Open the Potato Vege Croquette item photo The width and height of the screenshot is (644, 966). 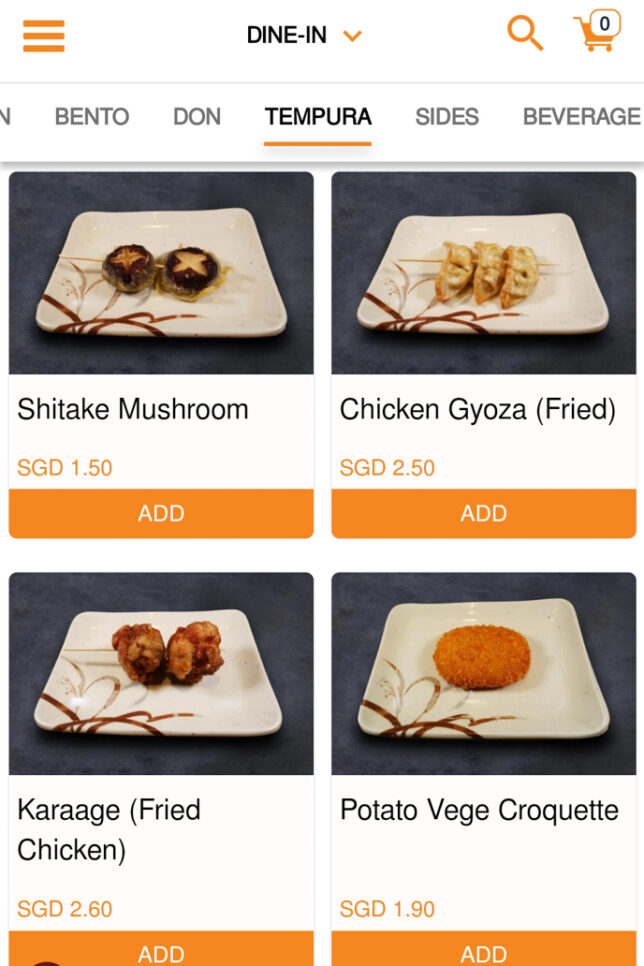point(483,673)
